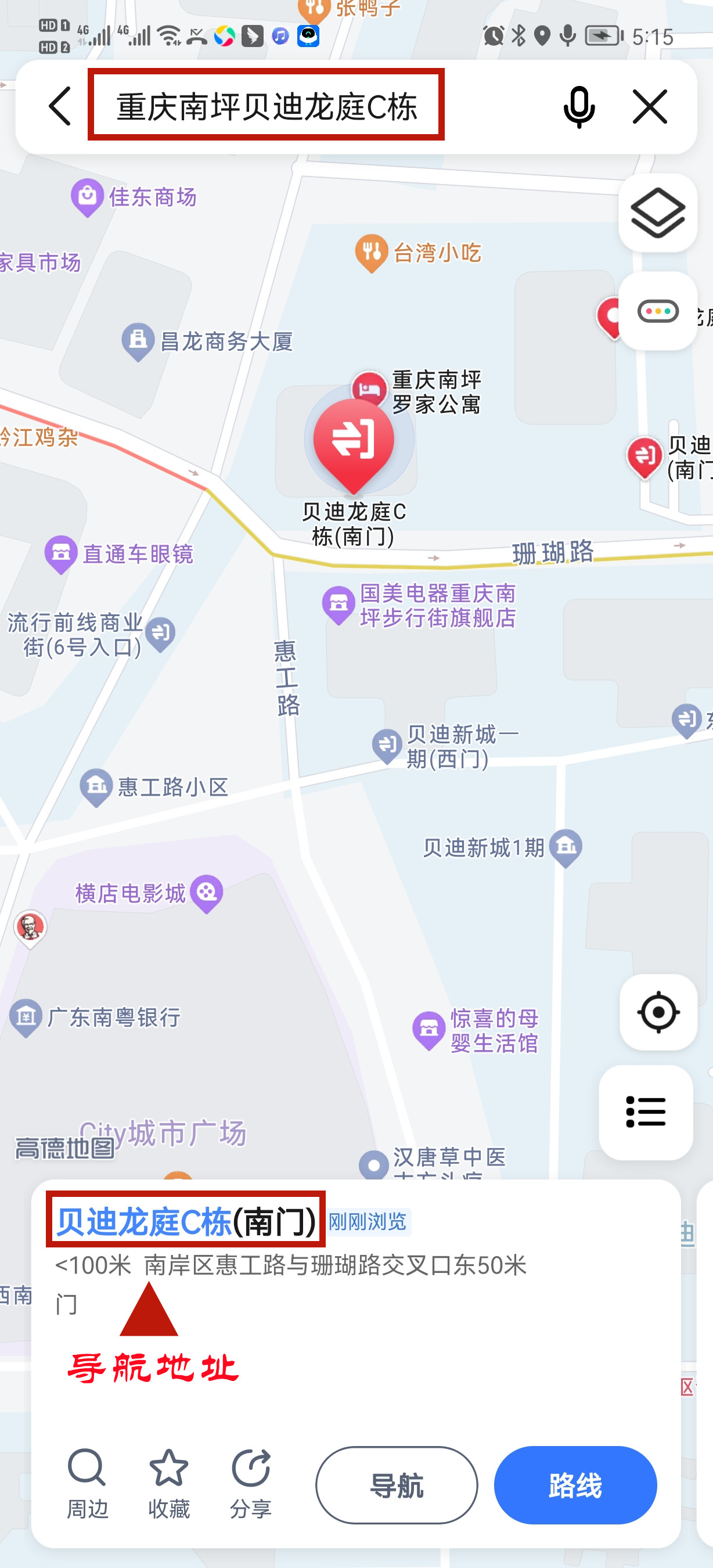Viewport: 713px width, 1568px height.
Task: Select 昌龙商务大厦 on the map
Action: tap(139, 341)
